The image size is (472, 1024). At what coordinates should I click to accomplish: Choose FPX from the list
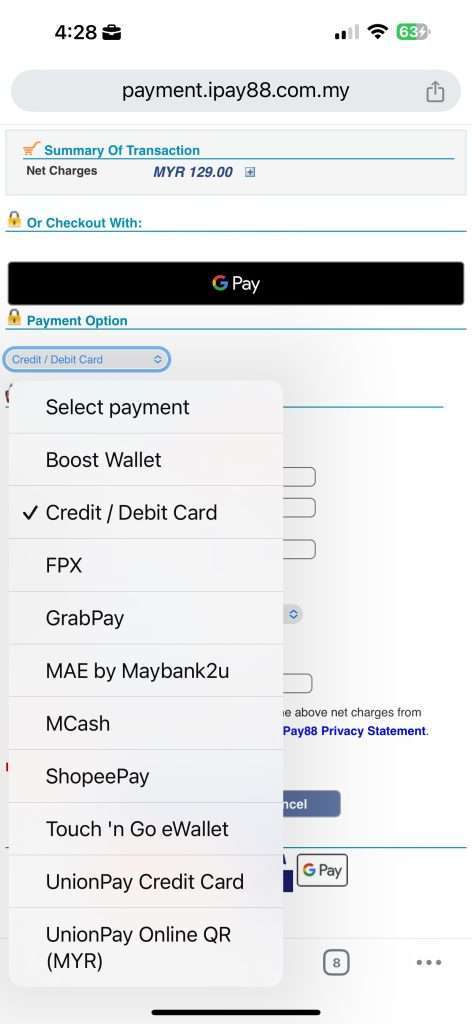pyautogui.click(x=146, y=566)
